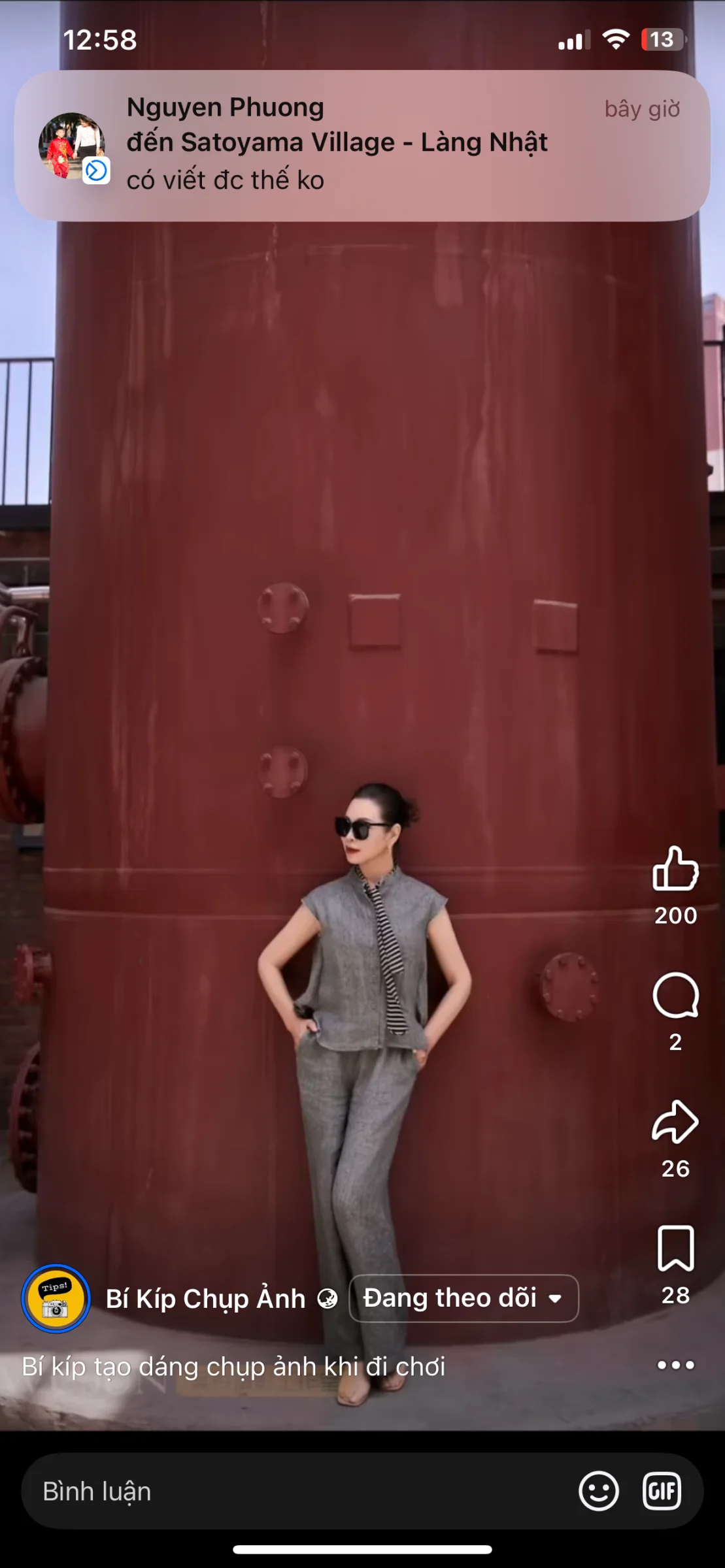Expand the Đang theo dõi following dropdown
Image resolution: width=725 pixels, height=1568 pixels.
click(x=464, y=1298)
